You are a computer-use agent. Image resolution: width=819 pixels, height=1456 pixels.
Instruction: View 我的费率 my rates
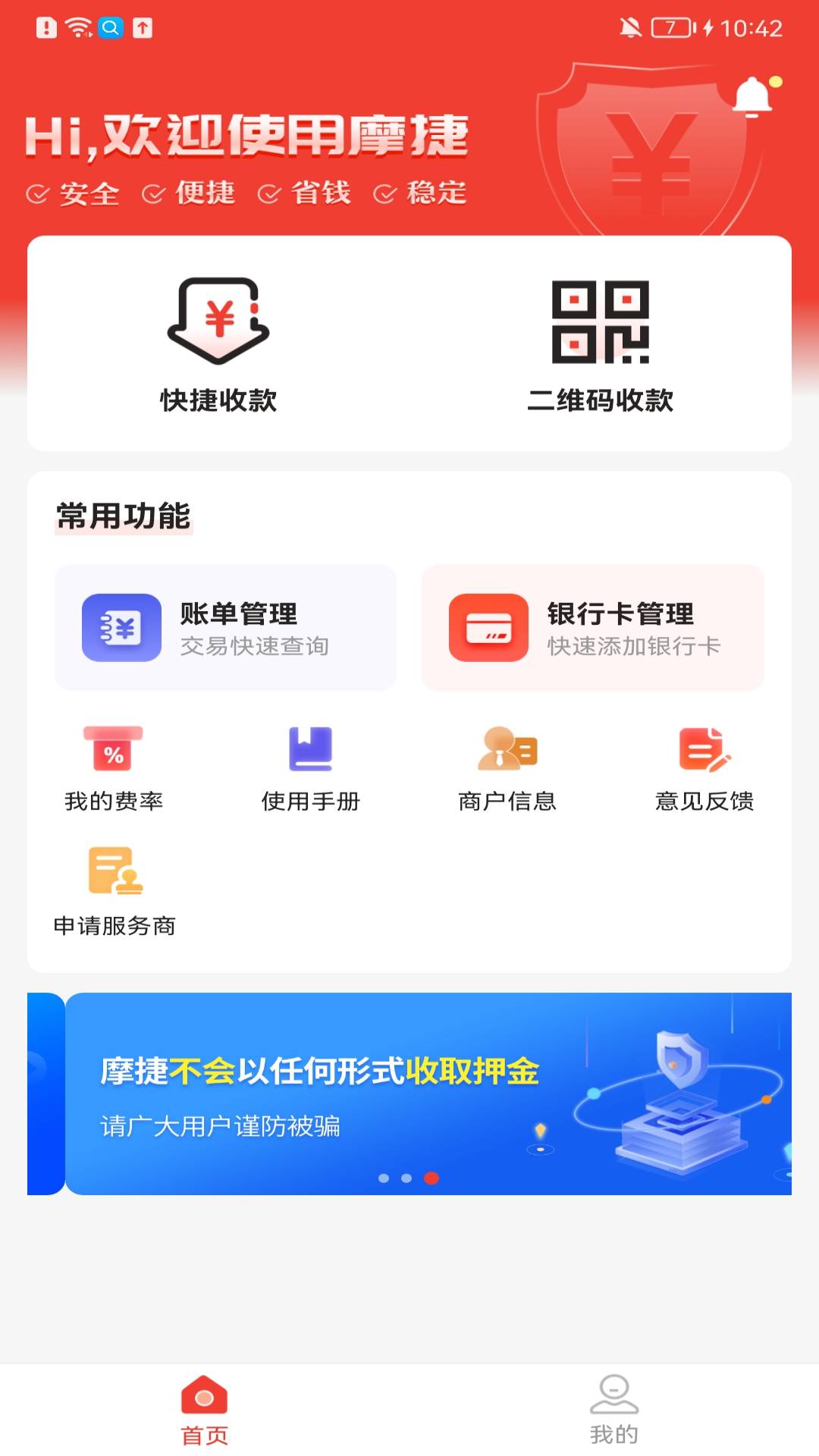114,768
